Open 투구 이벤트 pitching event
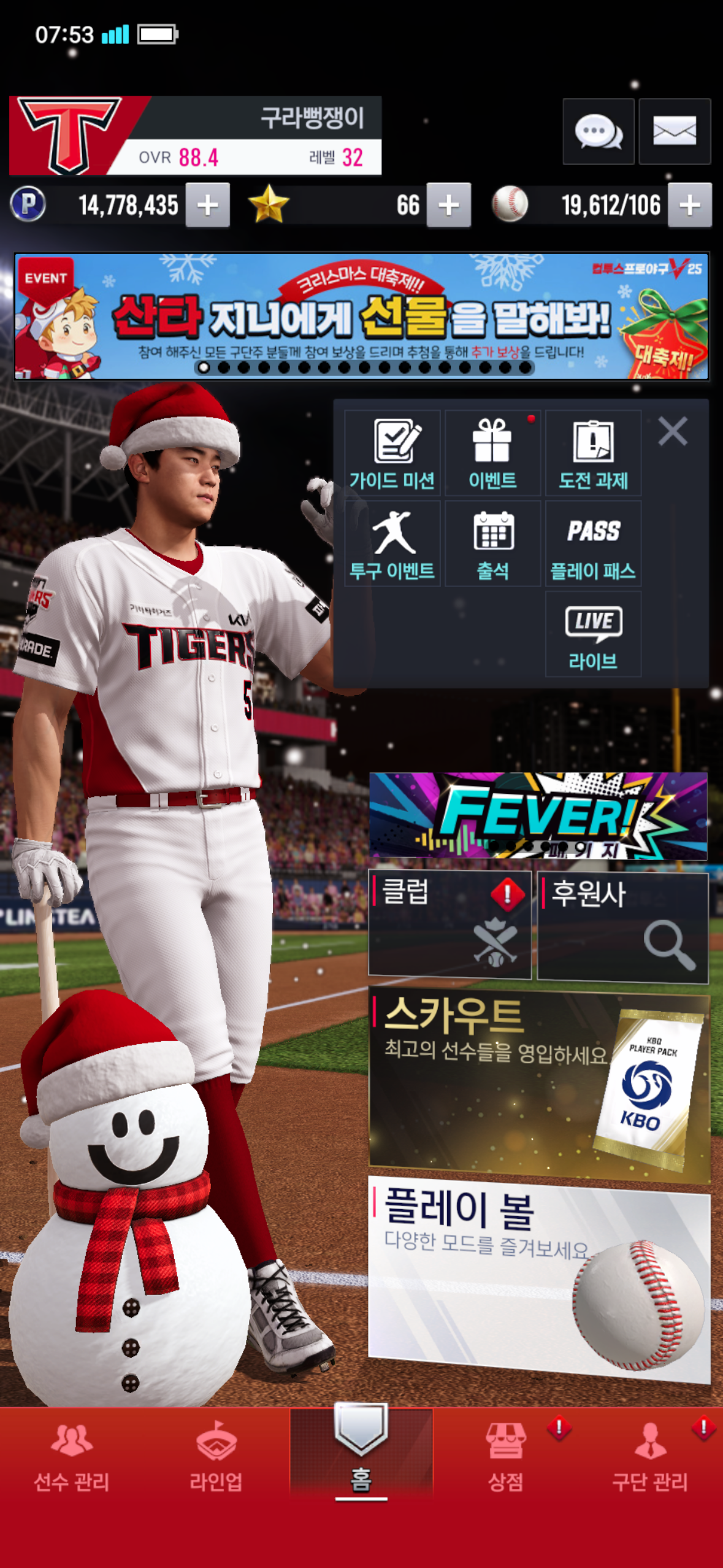This screenshot has width=723, height=1568. point(392,544)
